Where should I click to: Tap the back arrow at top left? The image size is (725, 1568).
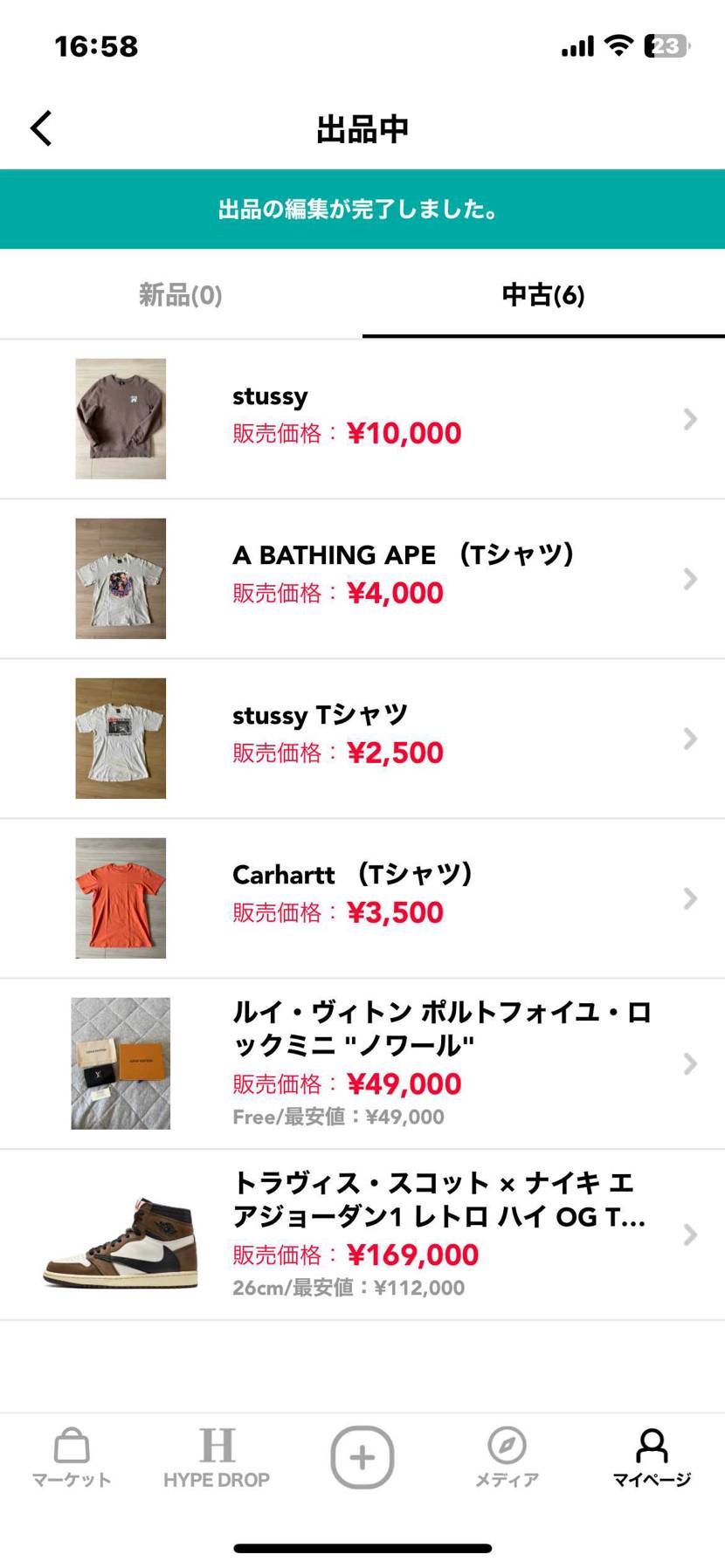[x=40, y=127]
